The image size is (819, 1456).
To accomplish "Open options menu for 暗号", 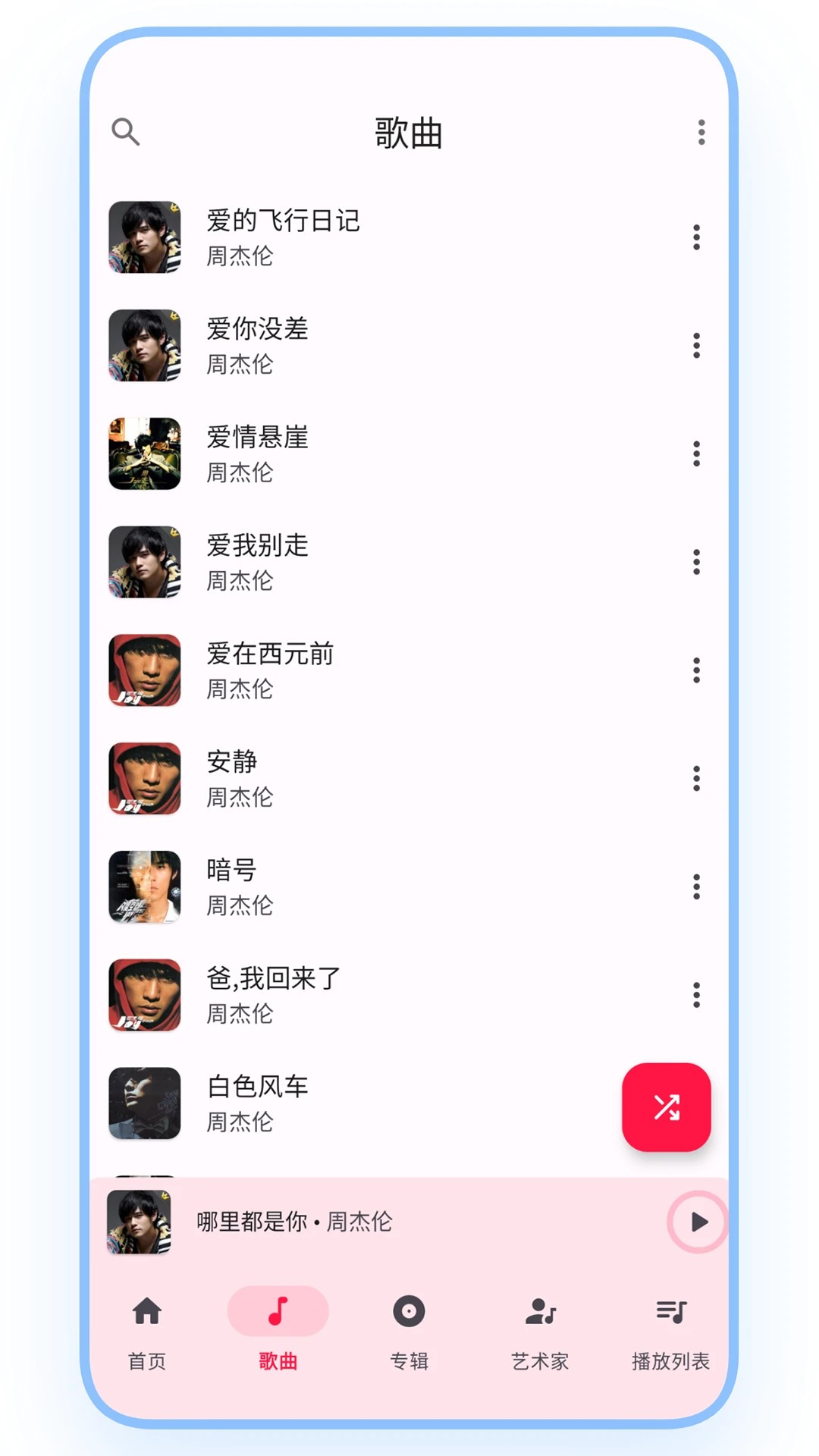I will click(696, 886).
